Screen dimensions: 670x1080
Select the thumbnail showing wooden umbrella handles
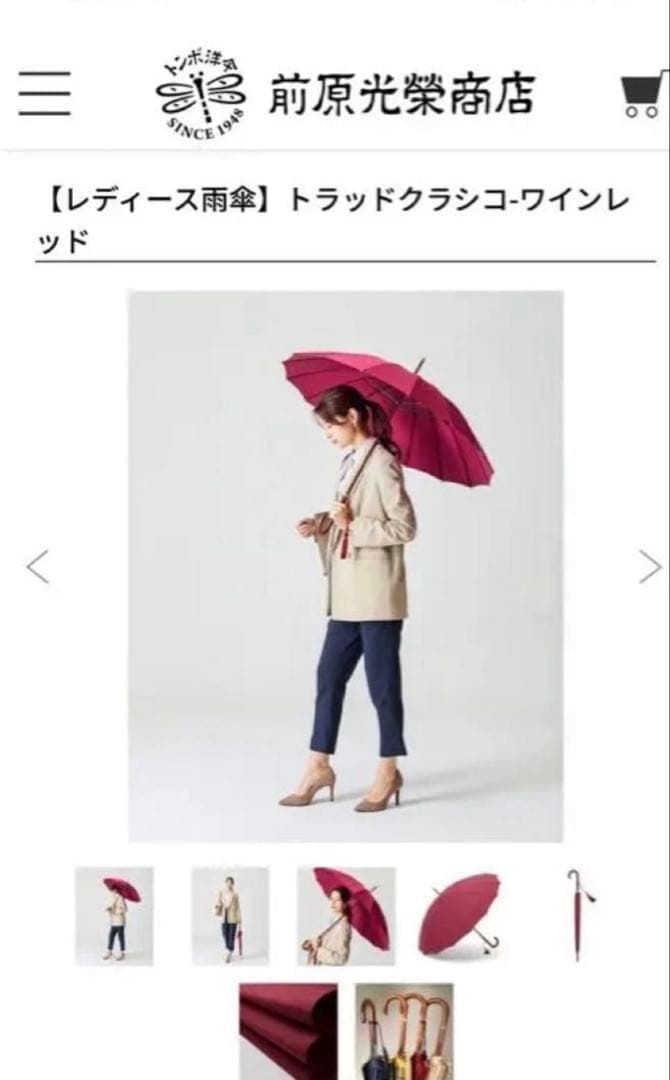pos(403,1030)
